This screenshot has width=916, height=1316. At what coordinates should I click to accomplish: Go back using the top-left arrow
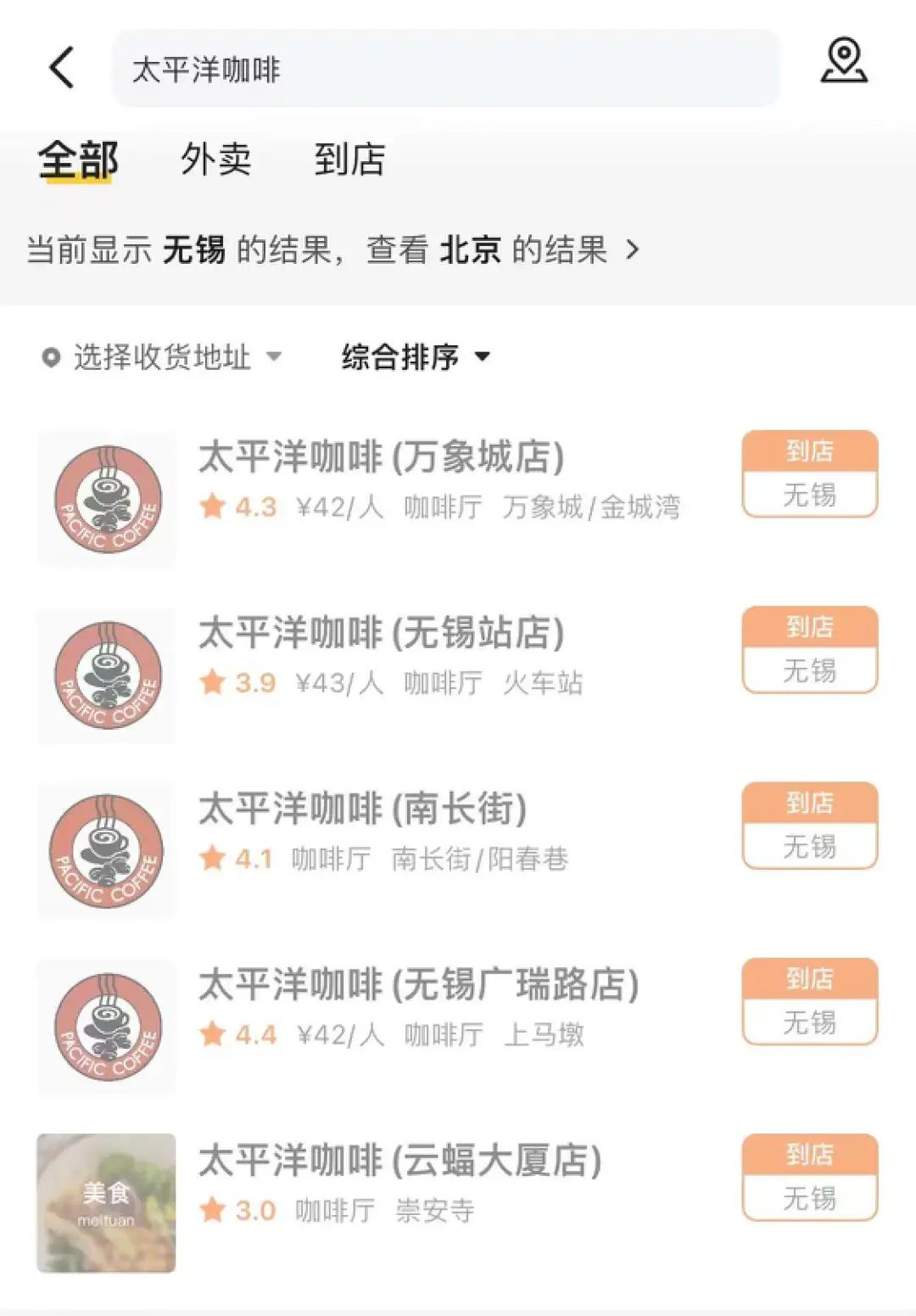(62, 68)
